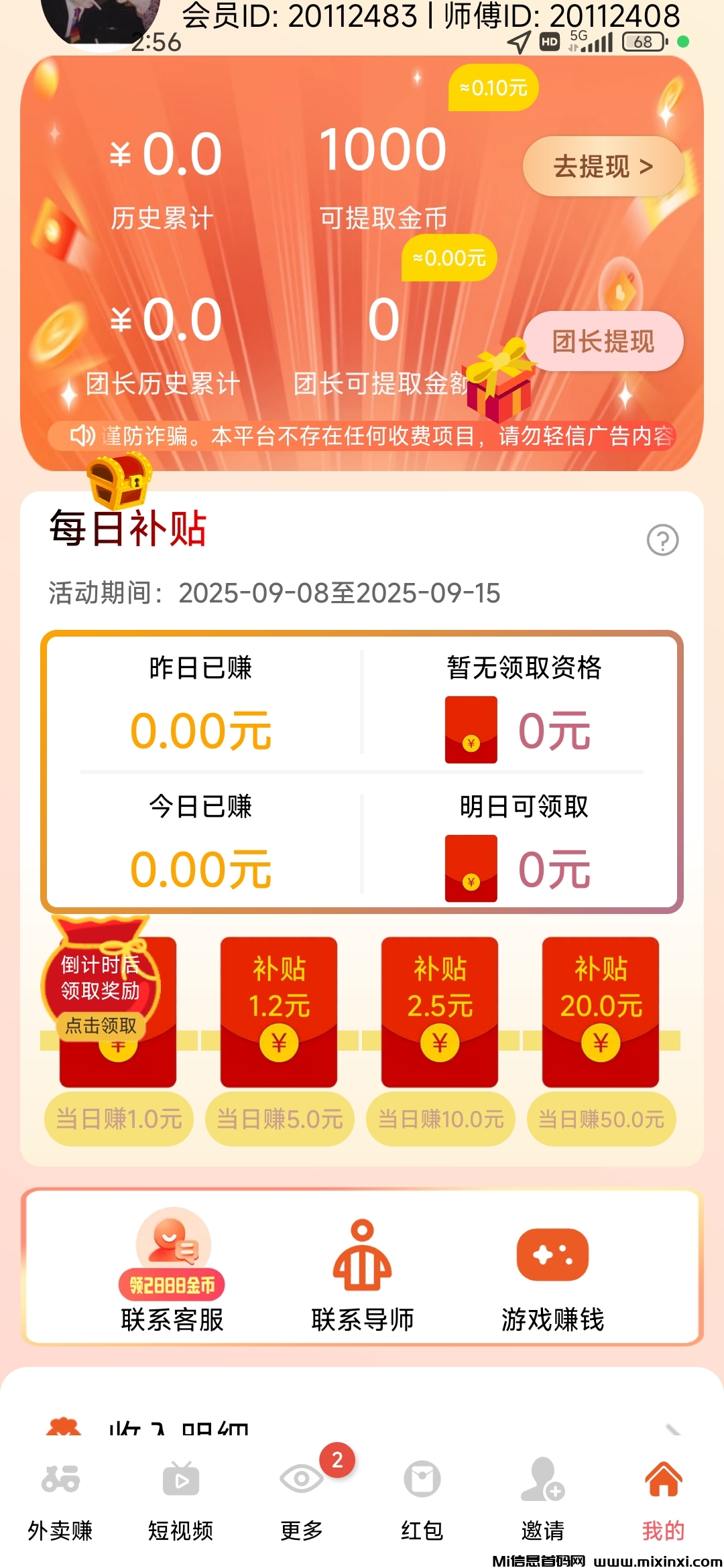The width and height of the screenshot is (724, 1568).
Task: Switch to the 短视频 tab
Action: [181, 1498]
